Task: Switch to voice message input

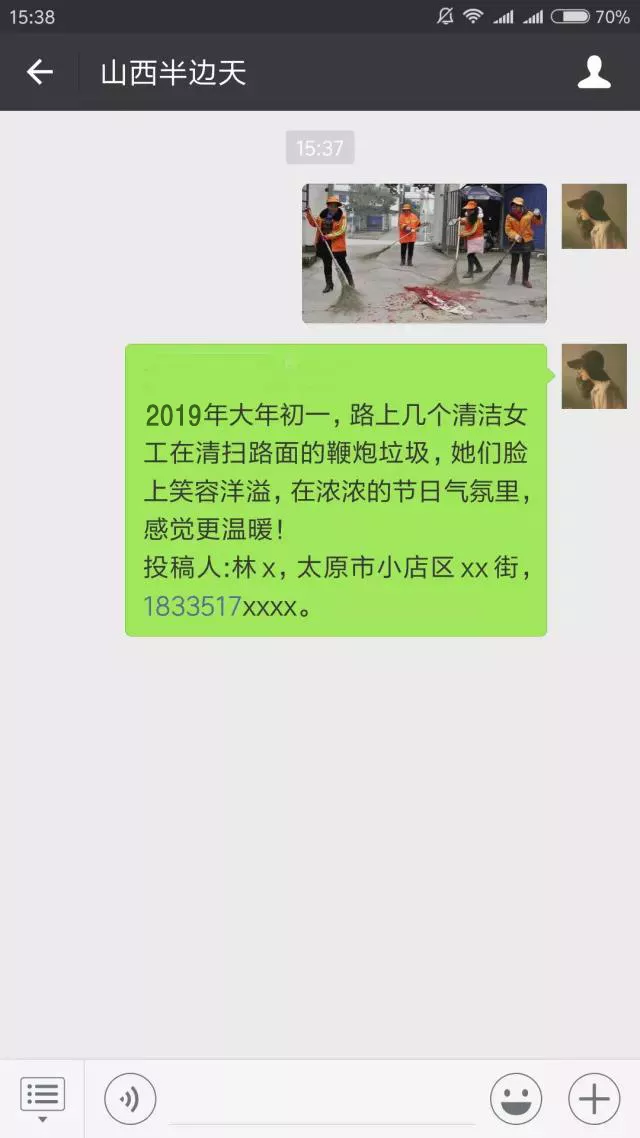Action: (130, 1099)
